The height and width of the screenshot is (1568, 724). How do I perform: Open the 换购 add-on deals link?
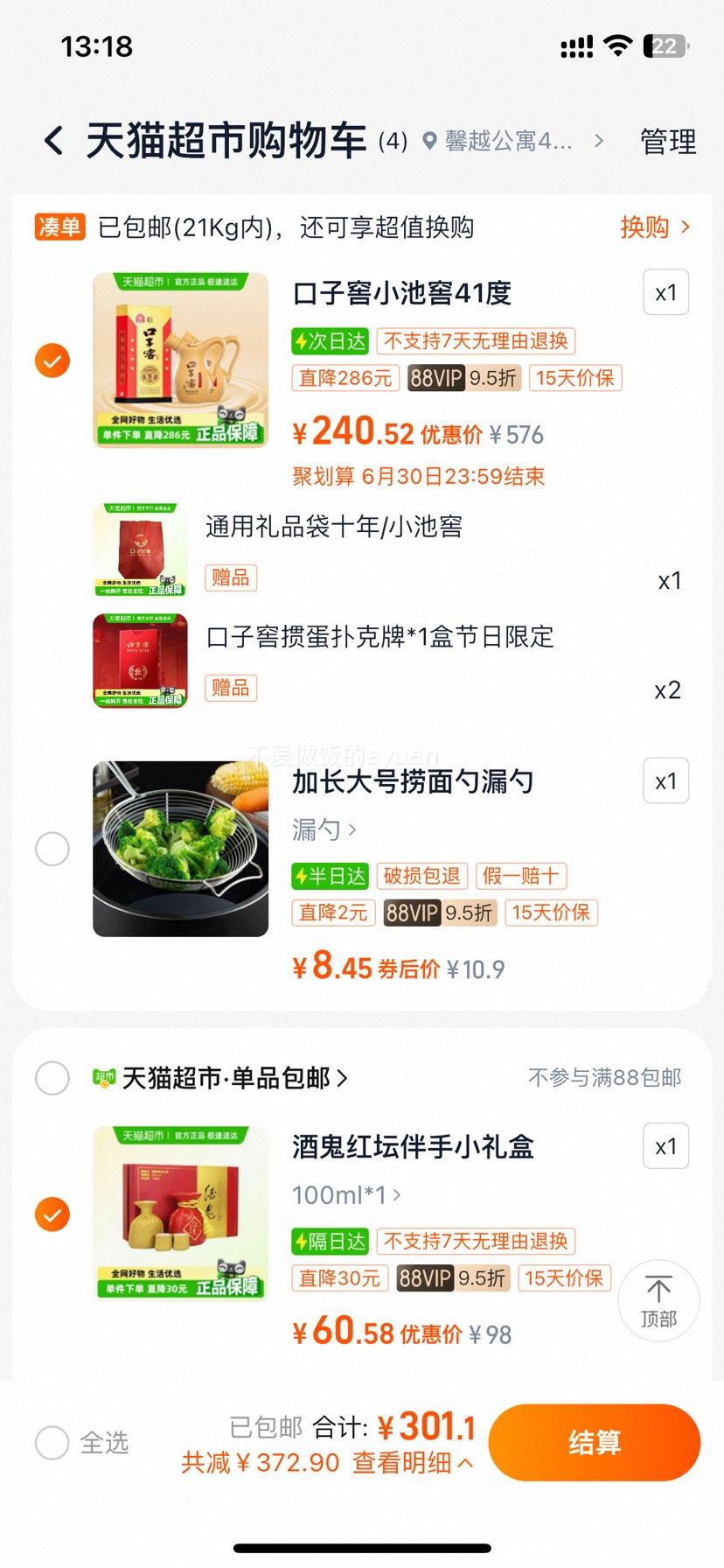[655, 227]
